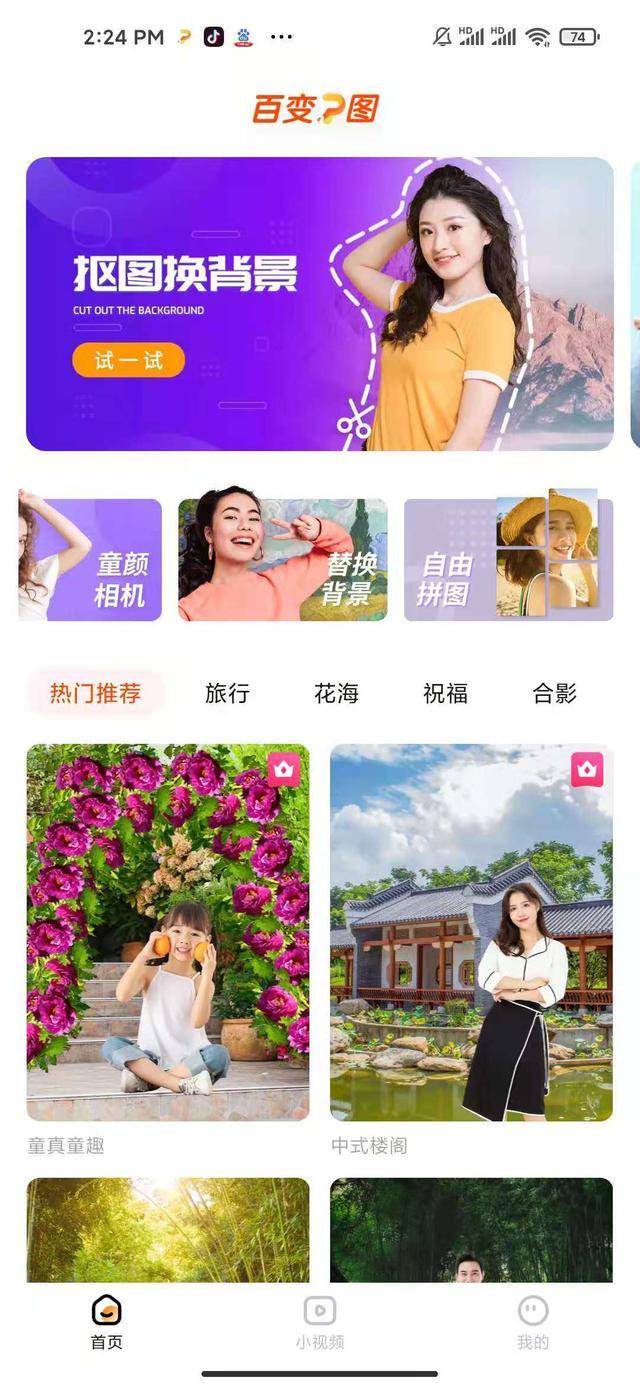The image size is (640, 1387).
Task: Open the 童颜相机 feature card
Action: pyautogui.click(x=90, y=560)
